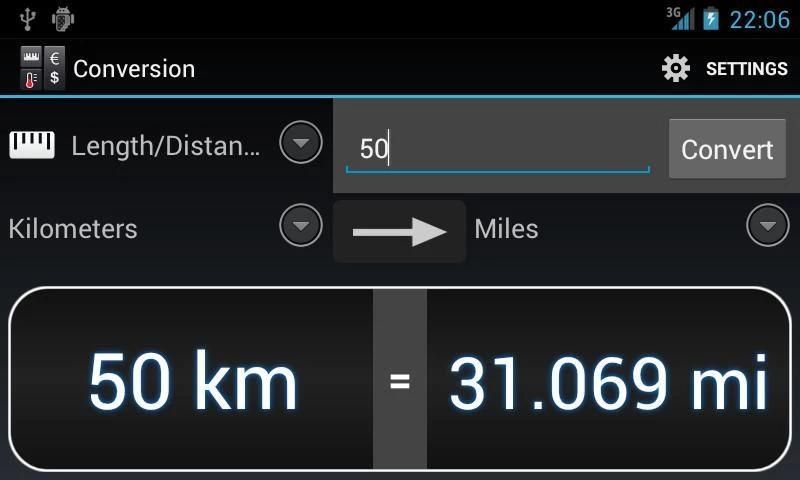The image size is (800, 480).
Task: Open the Settings menu
Action: [x=726, y=69]
